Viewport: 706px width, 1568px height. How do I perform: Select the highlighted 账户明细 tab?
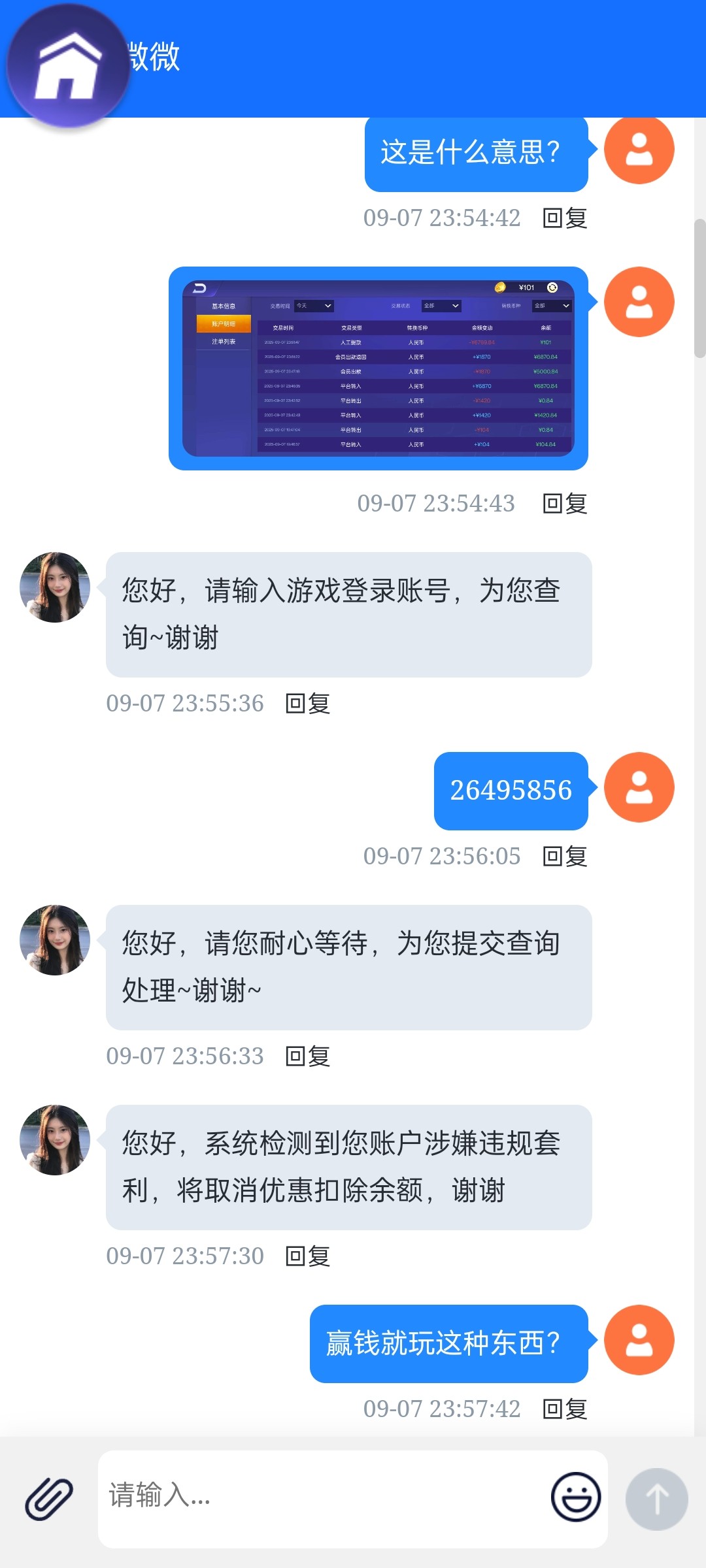click(224, 323)
